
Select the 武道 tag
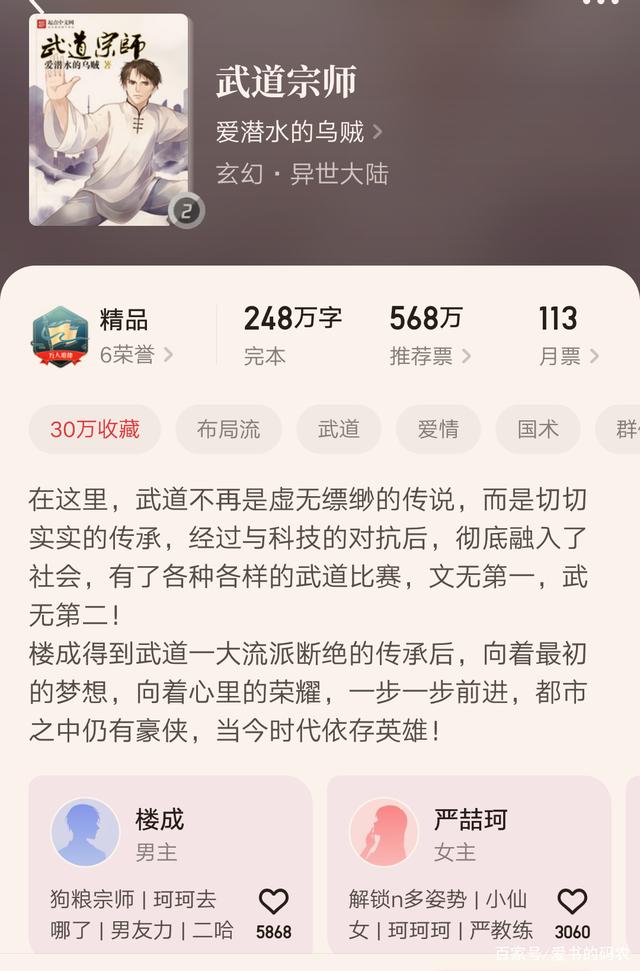click(x=338, y=430)
